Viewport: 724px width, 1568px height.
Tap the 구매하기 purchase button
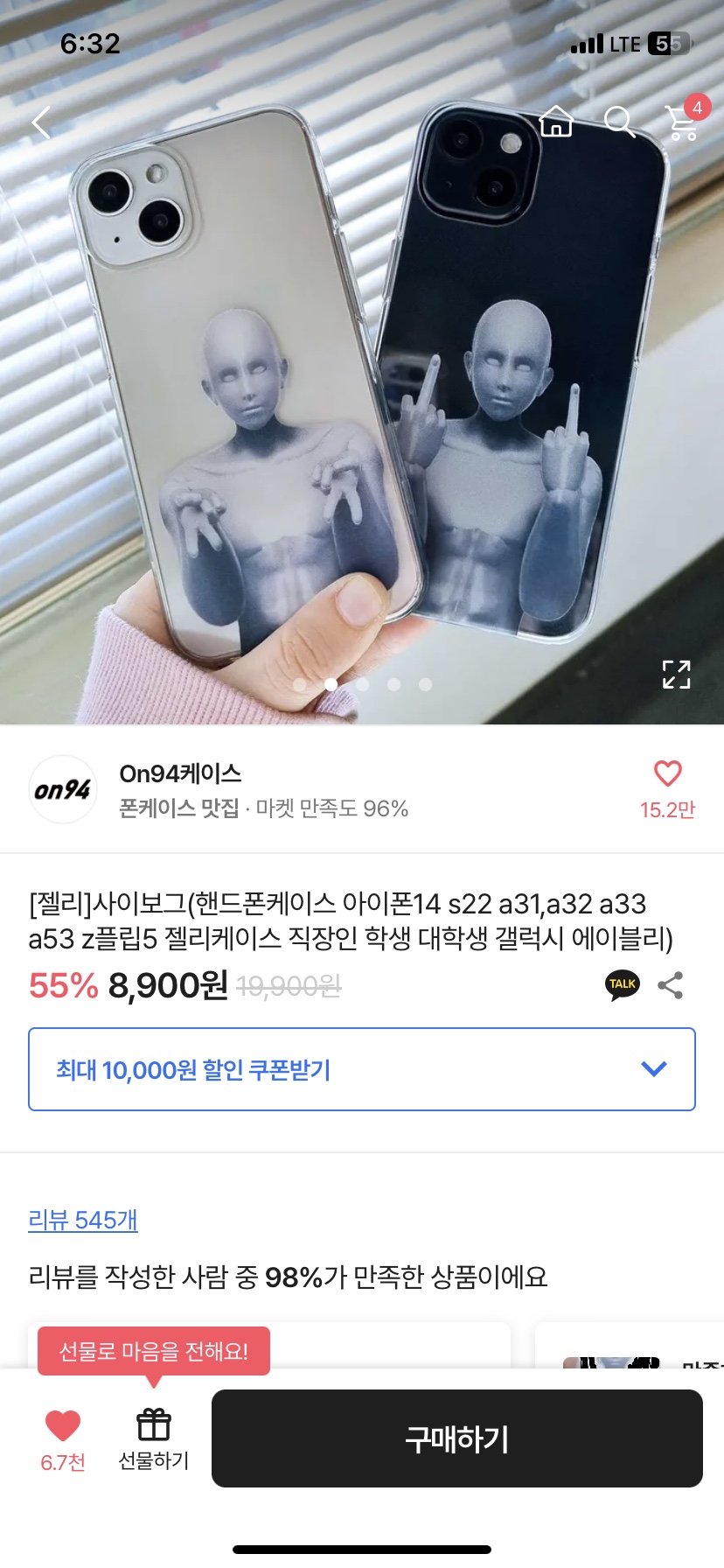457,1438
